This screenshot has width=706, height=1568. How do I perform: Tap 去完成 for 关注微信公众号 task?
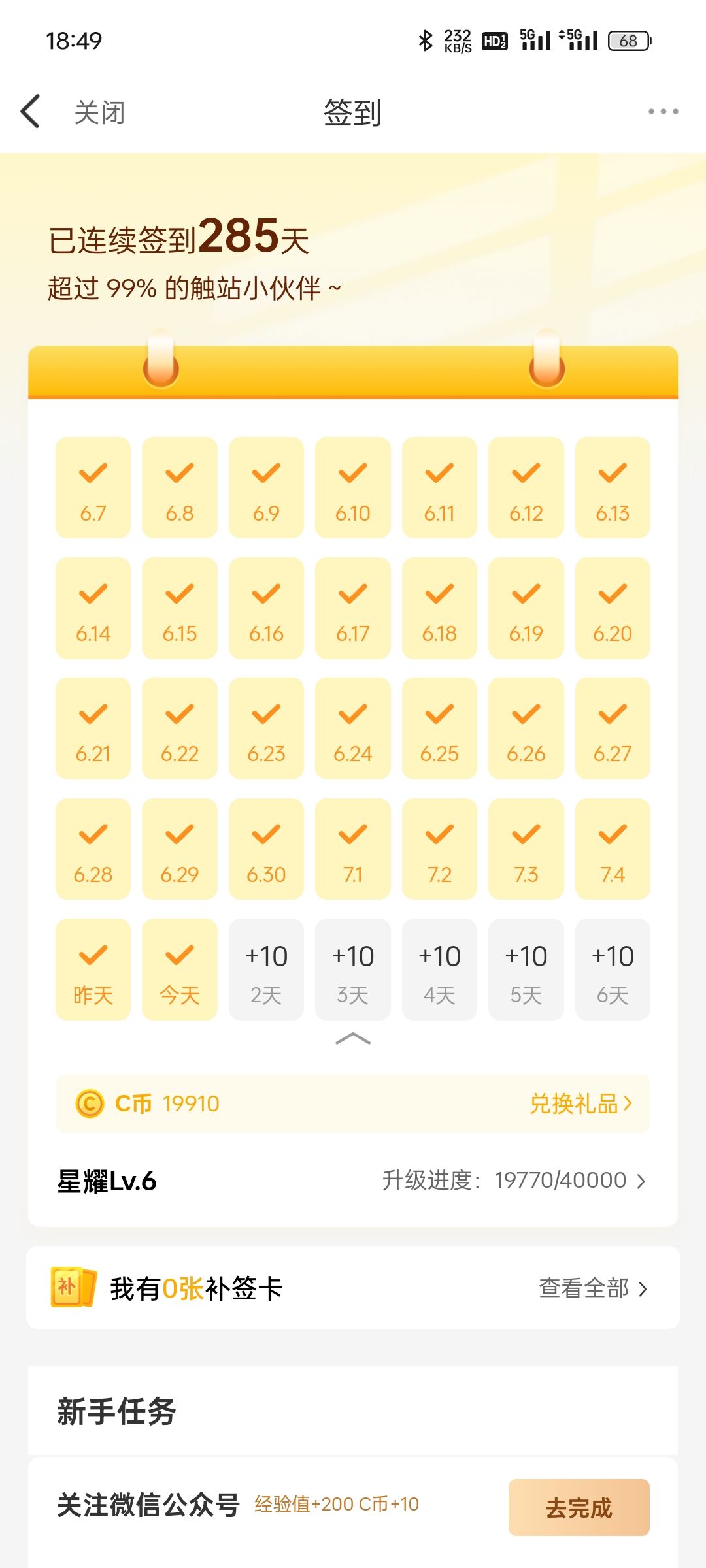(x=579, y=1507)
